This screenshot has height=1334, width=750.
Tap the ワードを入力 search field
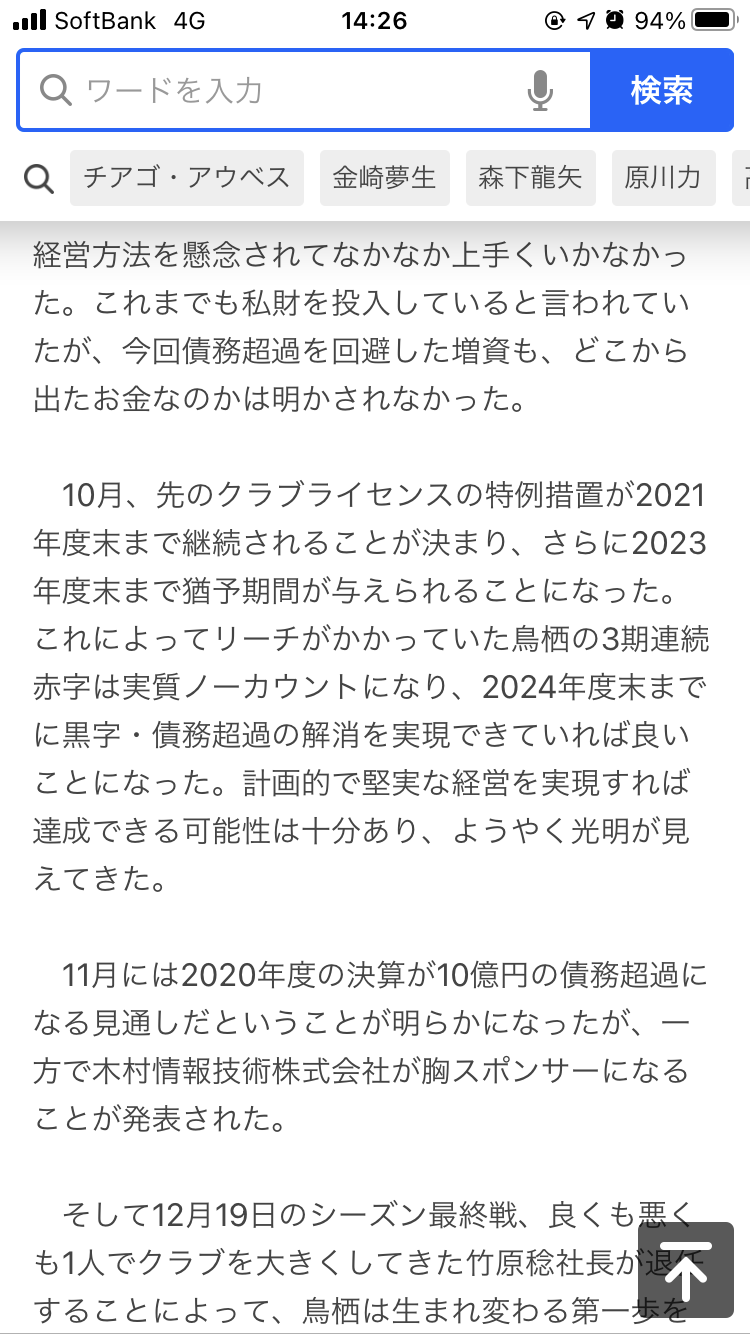pyautogui.click(x=290, y=91)
